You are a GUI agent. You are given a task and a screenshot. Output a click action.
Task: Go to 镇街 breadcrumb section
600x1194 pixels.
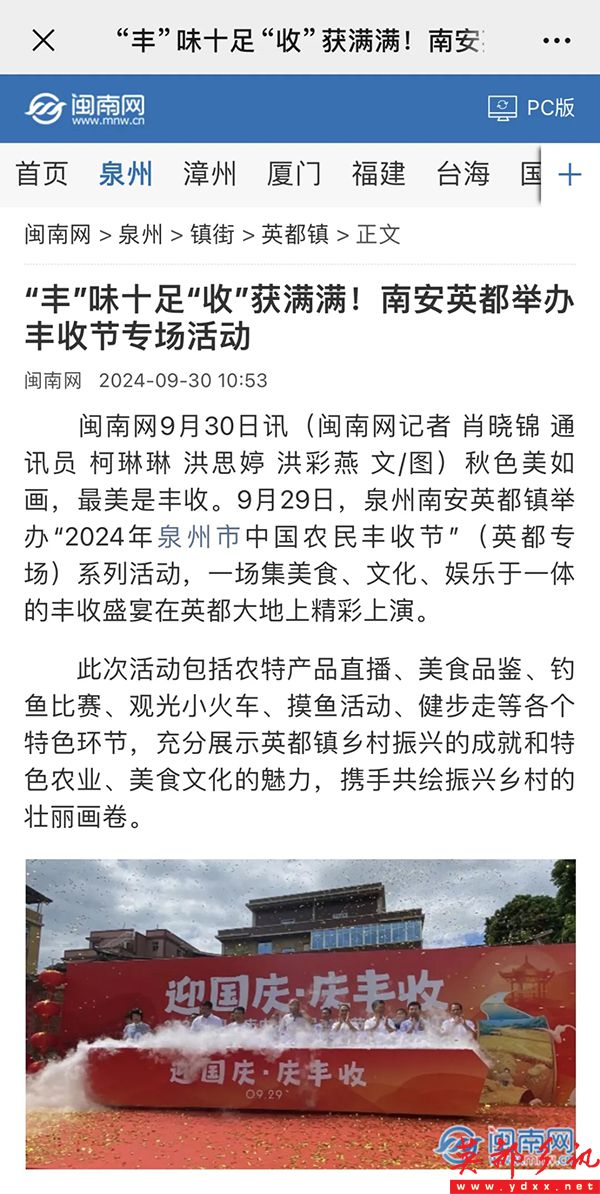[212, 235]
